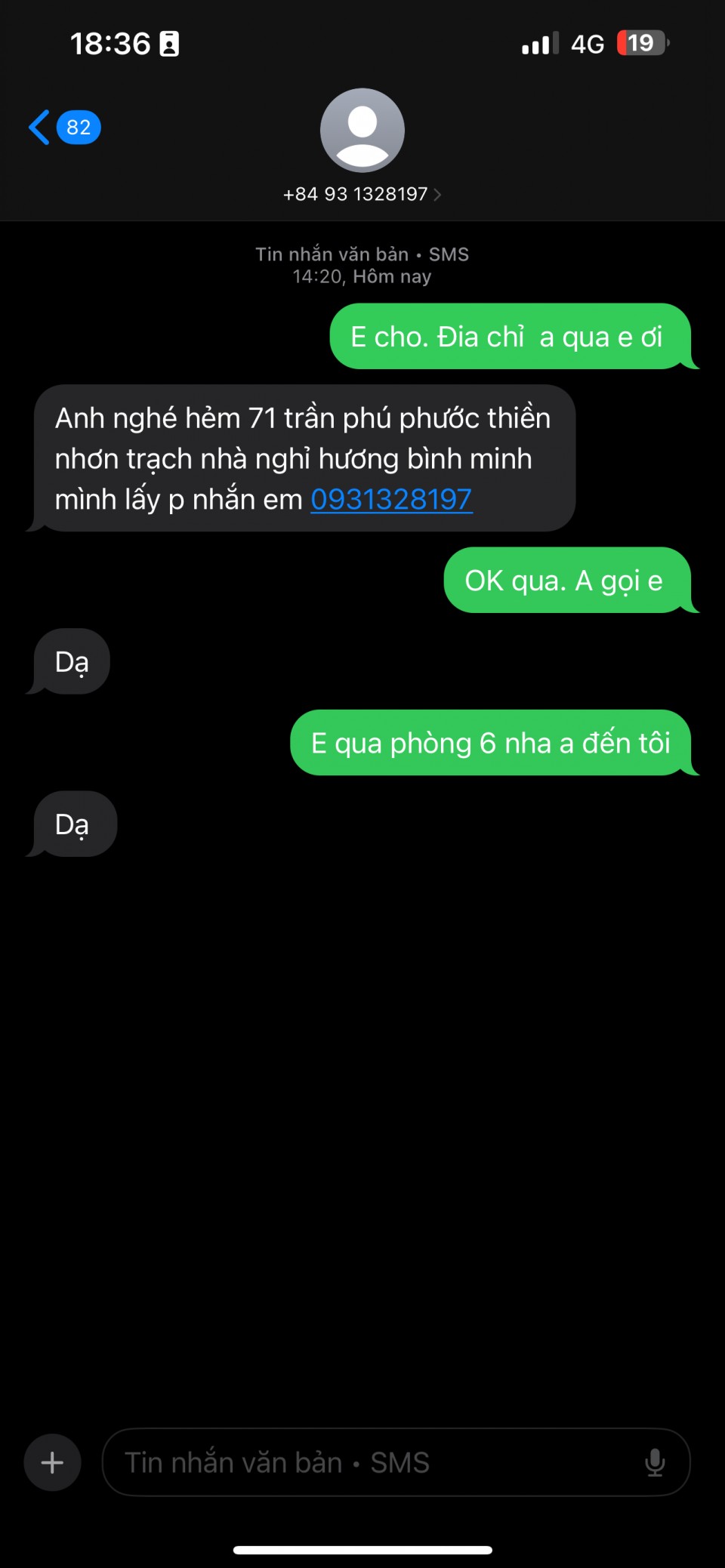Tap the linked phone number 0931328197

tap(391, 499)
